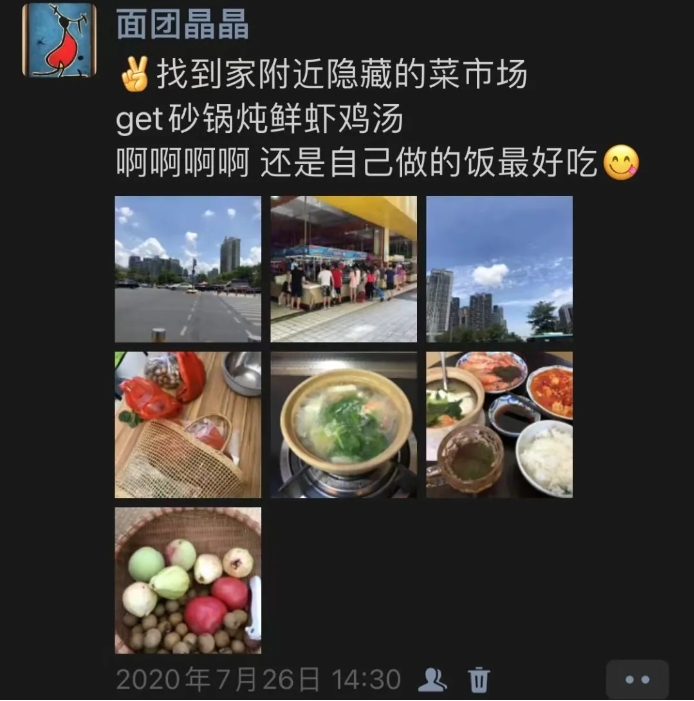Delete this post with the trash icon
Screen dimensions: 694x701
pyautogui.click(x=480, y=680)
